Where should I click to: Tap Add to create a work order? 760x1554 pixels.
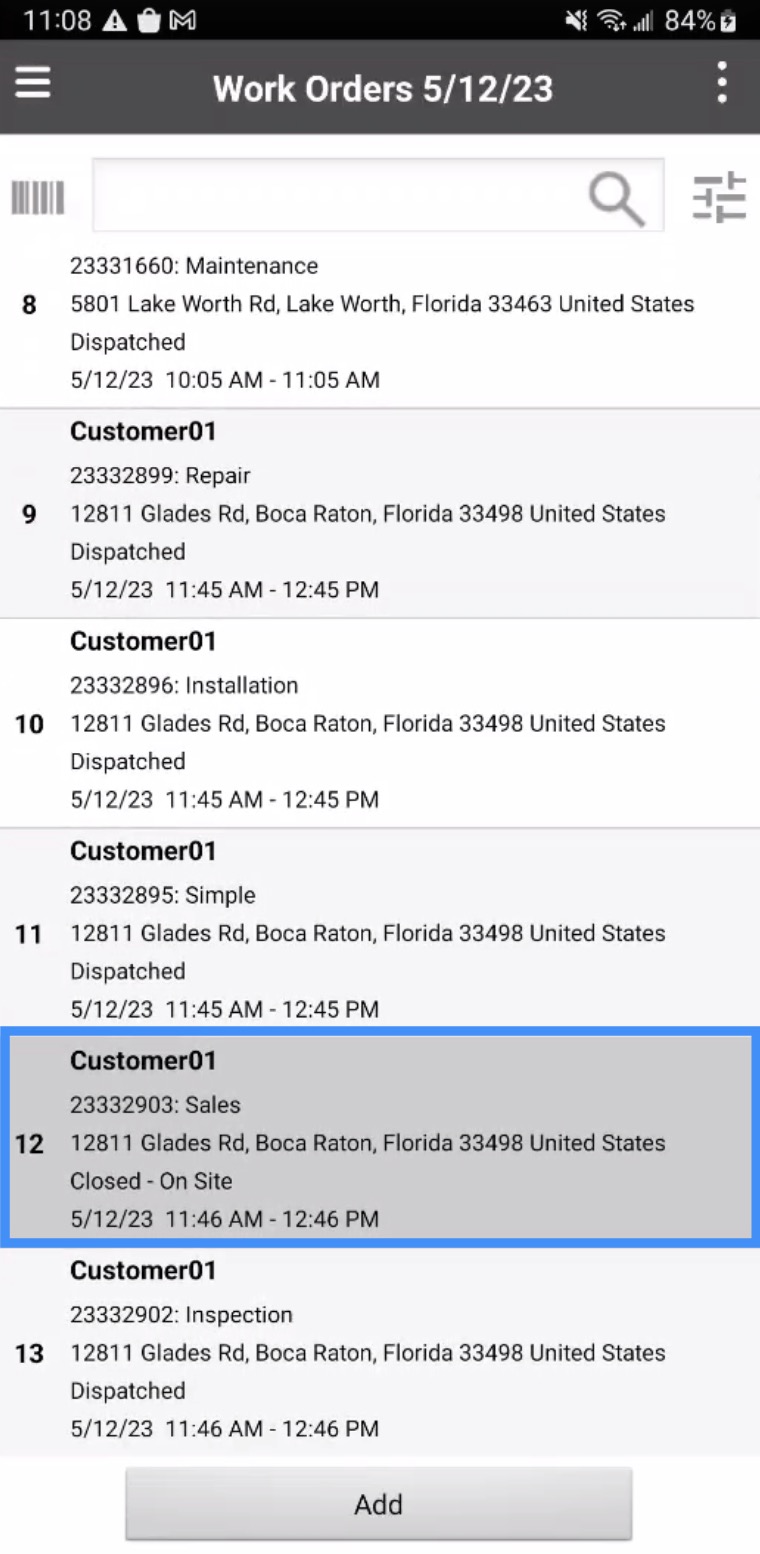[x=378, y=1504]
